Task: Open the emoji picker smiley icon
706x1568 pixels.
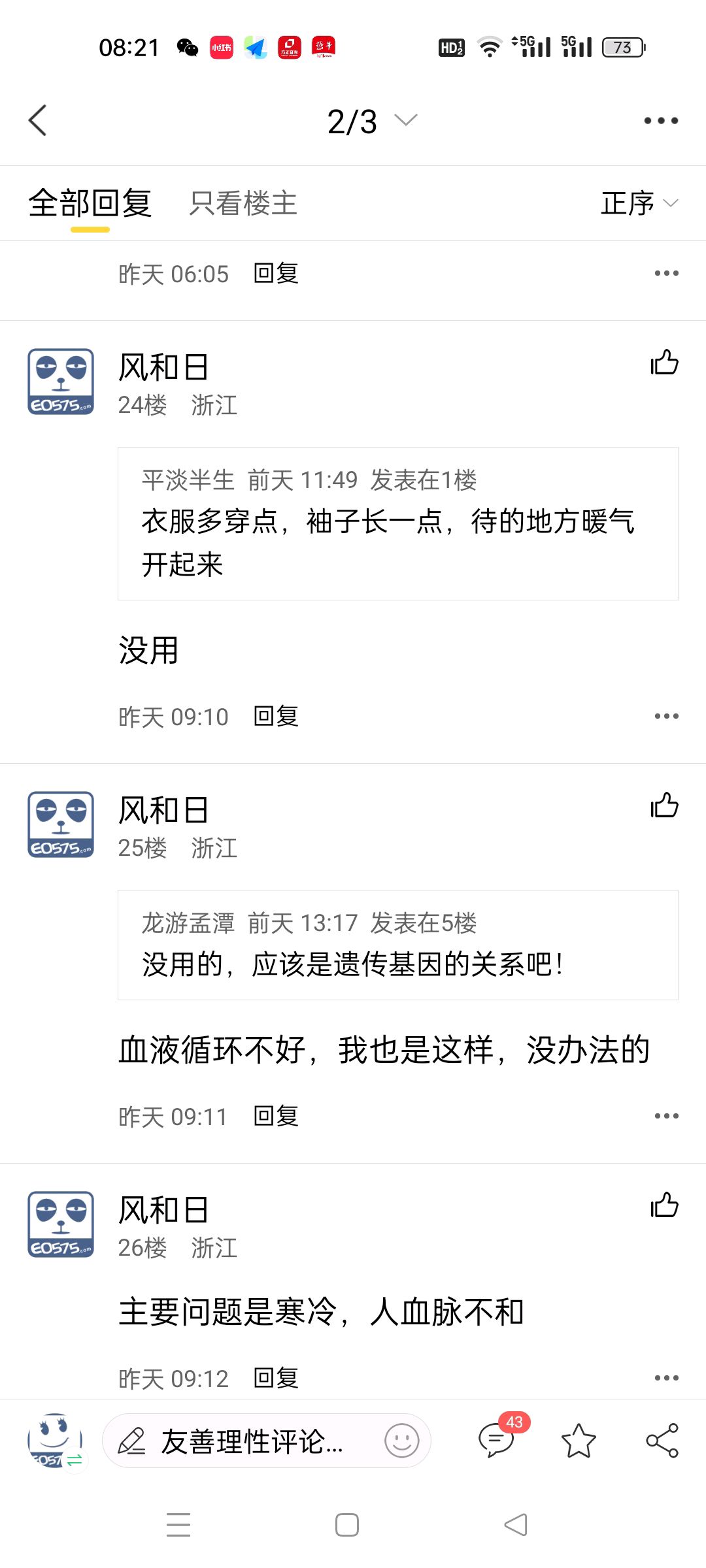Action: [x=401, y=1441]
